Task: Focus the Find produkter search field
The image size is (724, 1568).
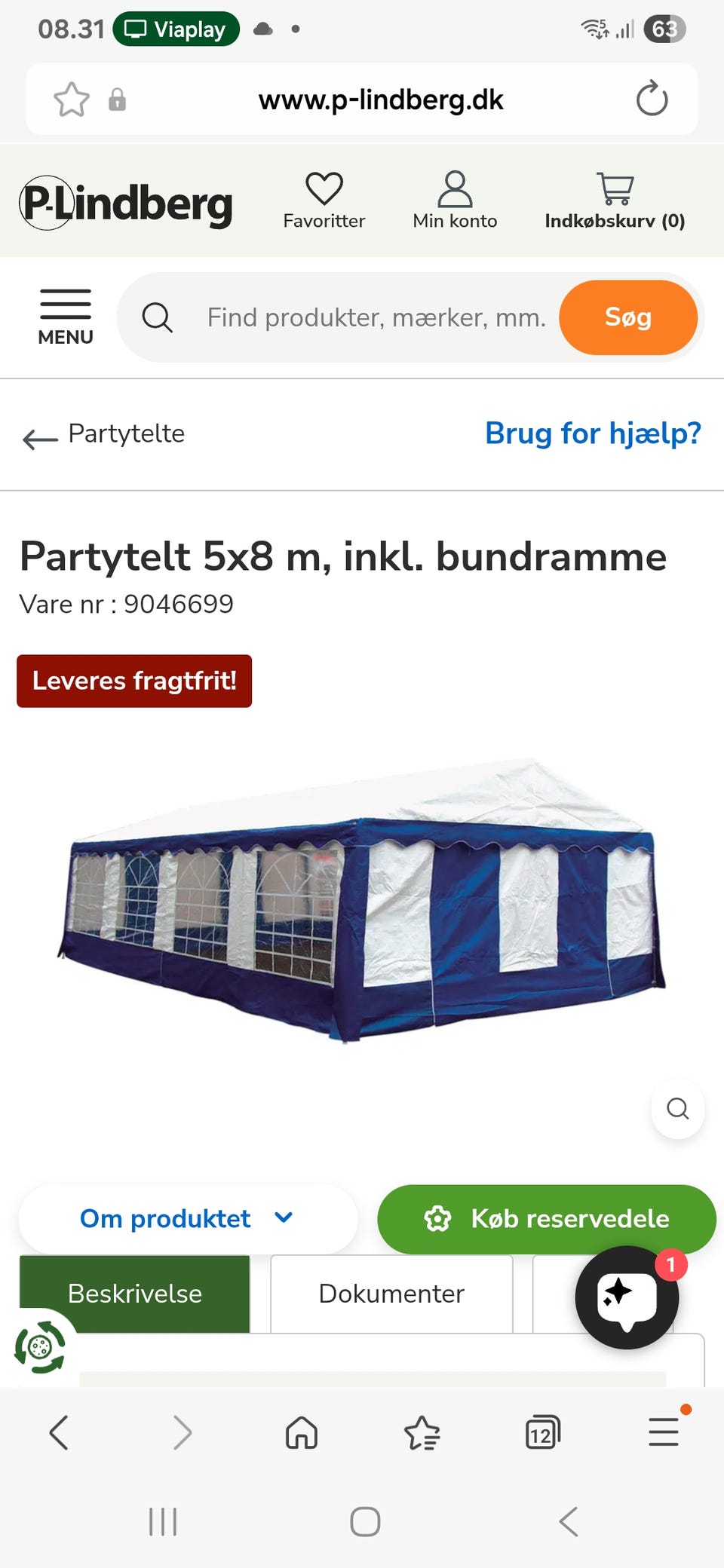Action: click(376, 317)
